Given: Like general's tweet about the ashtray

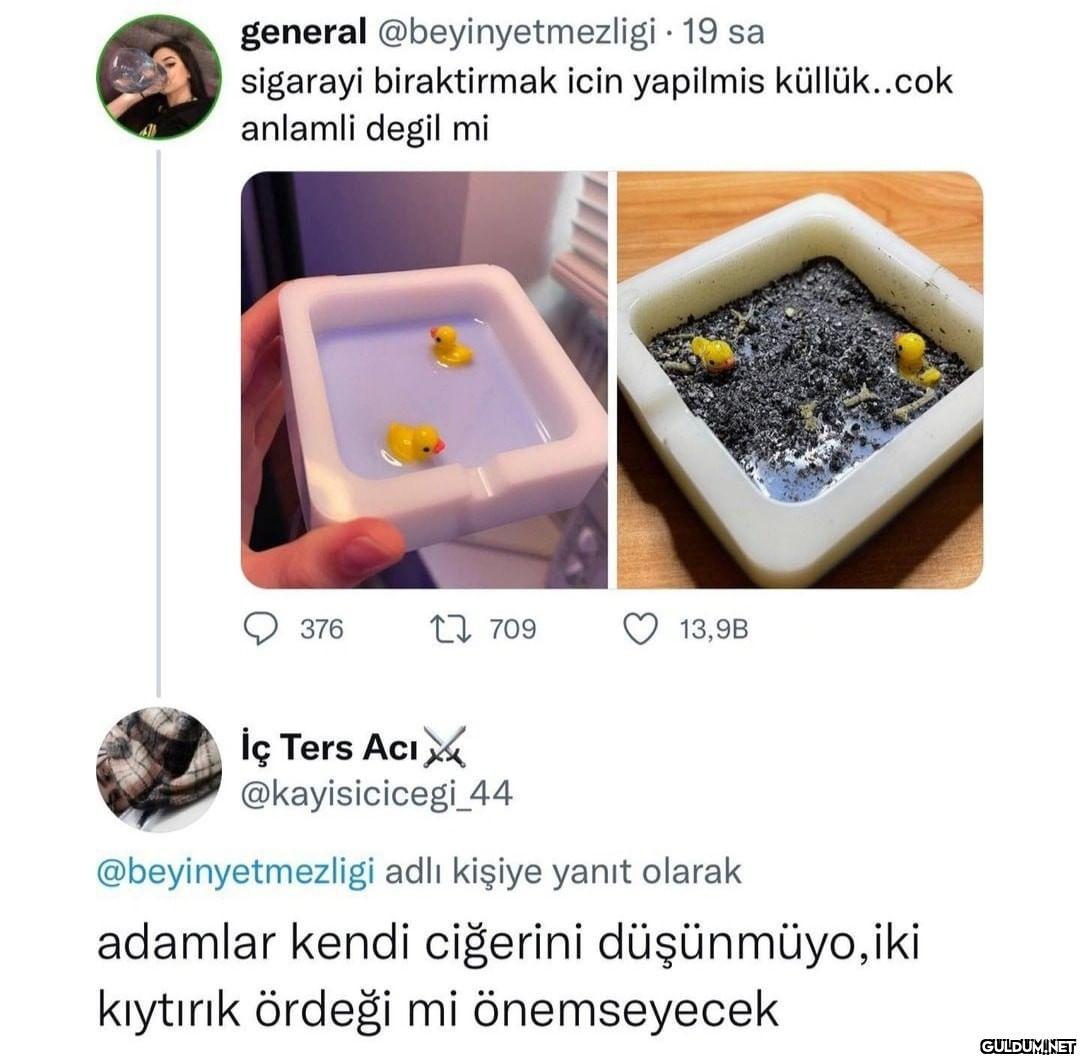Looking at the screenshot, I should click(640, 629).
